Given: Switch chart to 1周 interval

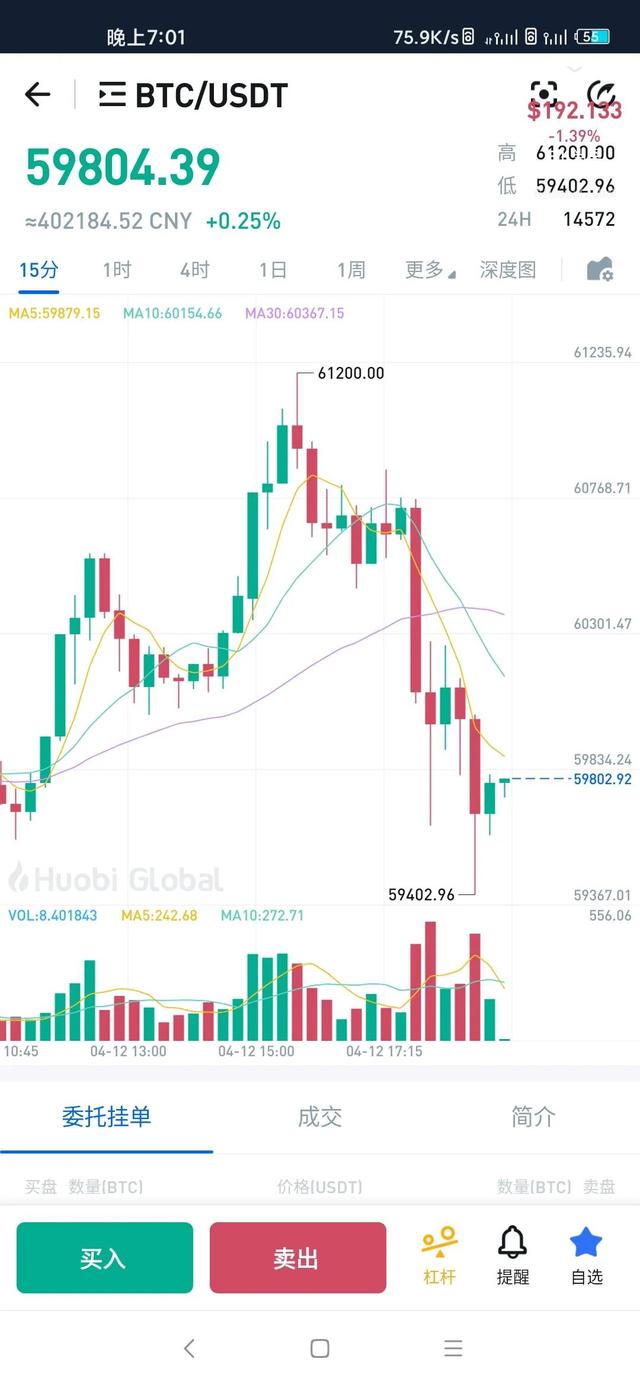Looking at the screenshot, I should click(x=351, y=269).
